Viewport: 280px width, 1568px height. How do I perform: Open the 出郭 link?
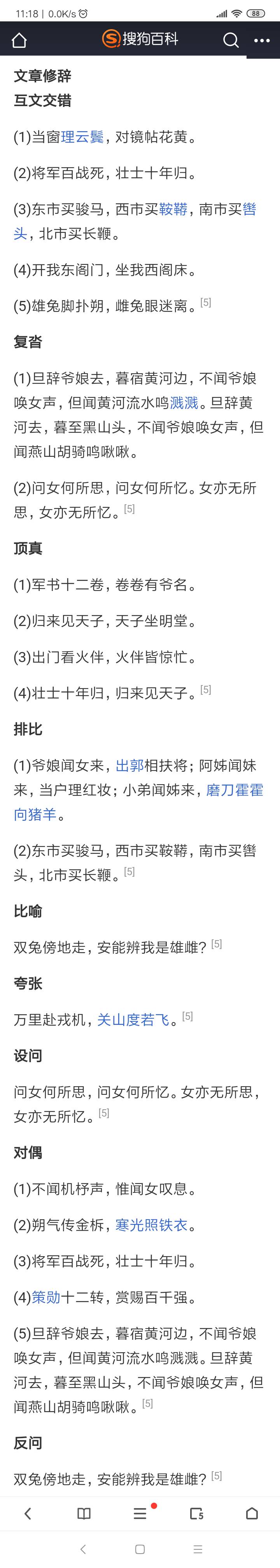coord(129,766)
